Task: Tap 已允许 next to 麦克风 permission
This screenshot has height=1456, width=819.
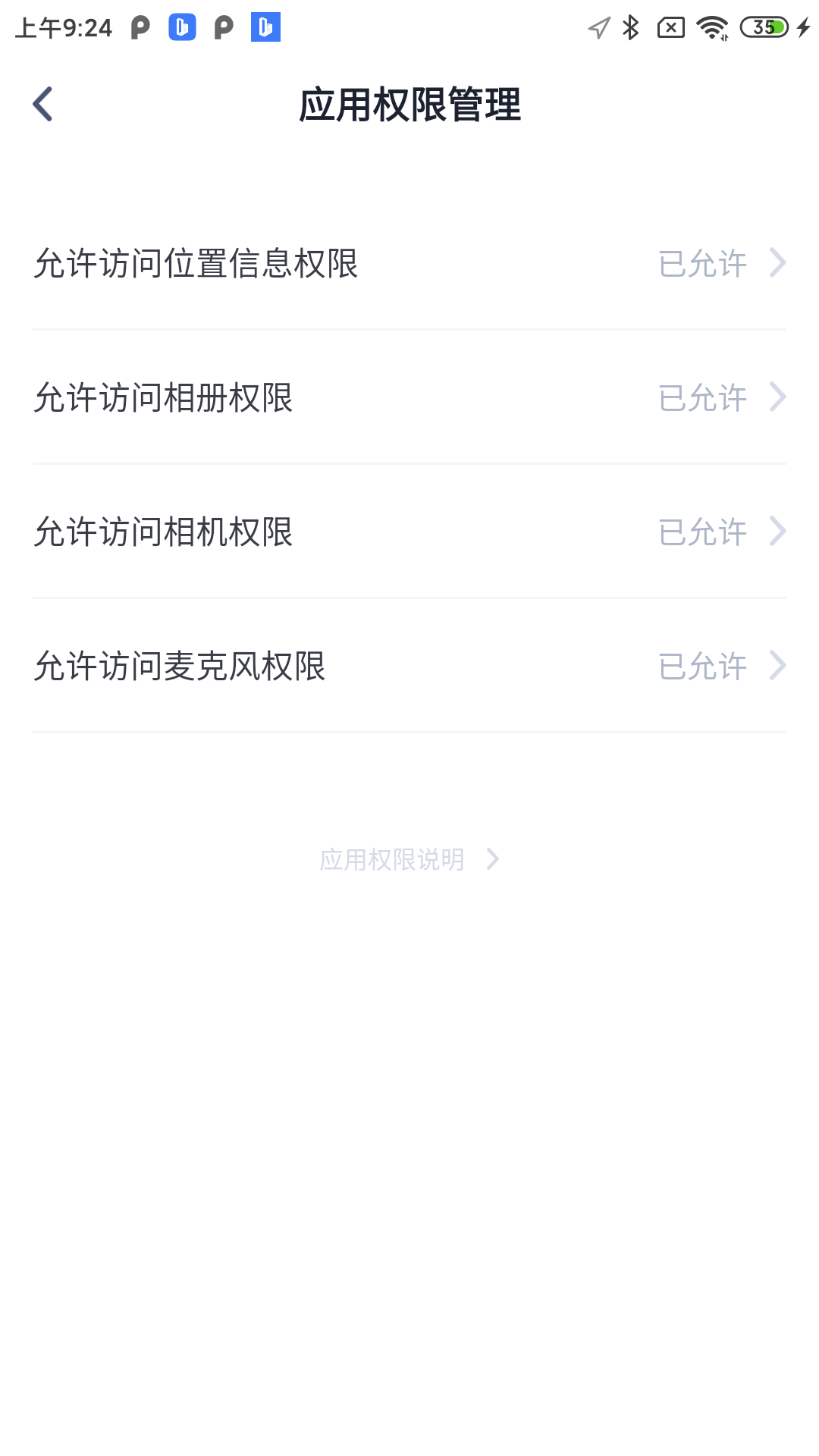Action: [x=701, y=667]
